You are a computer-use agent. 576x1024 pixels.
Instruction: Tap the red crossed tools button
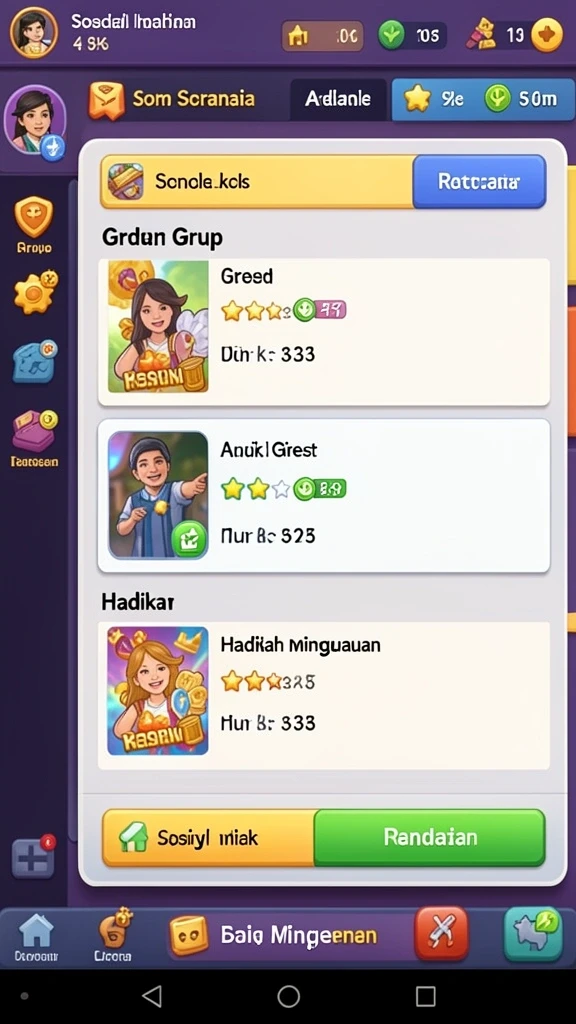tap(441, 933)
